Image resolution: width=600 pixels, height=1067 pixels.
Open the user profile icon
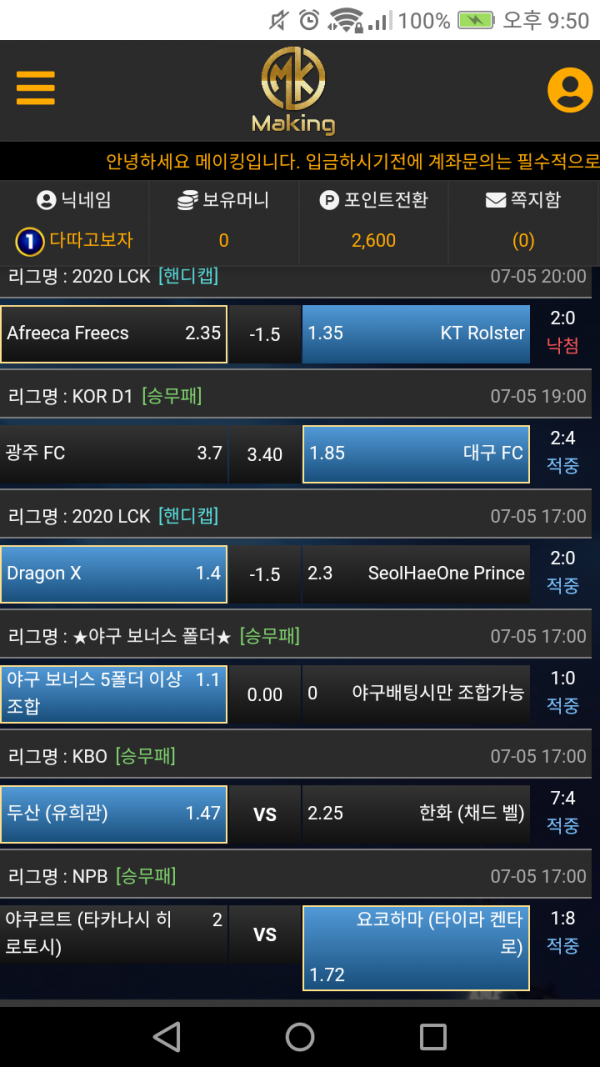click(x=570, y=90)
